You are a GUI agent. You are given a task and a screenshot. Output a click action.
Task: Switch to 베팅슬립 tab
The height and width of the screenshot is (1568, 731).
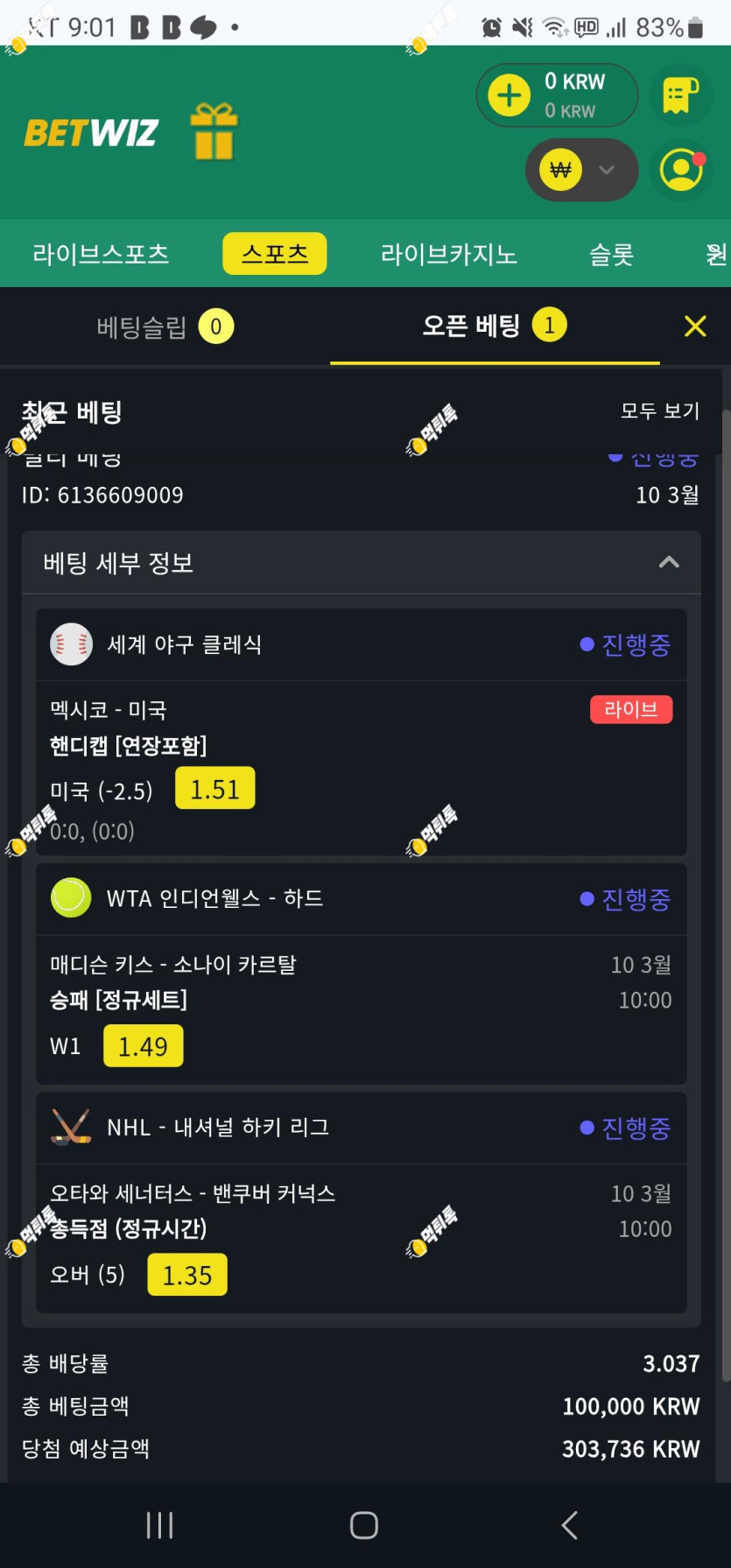pos(165,327)
